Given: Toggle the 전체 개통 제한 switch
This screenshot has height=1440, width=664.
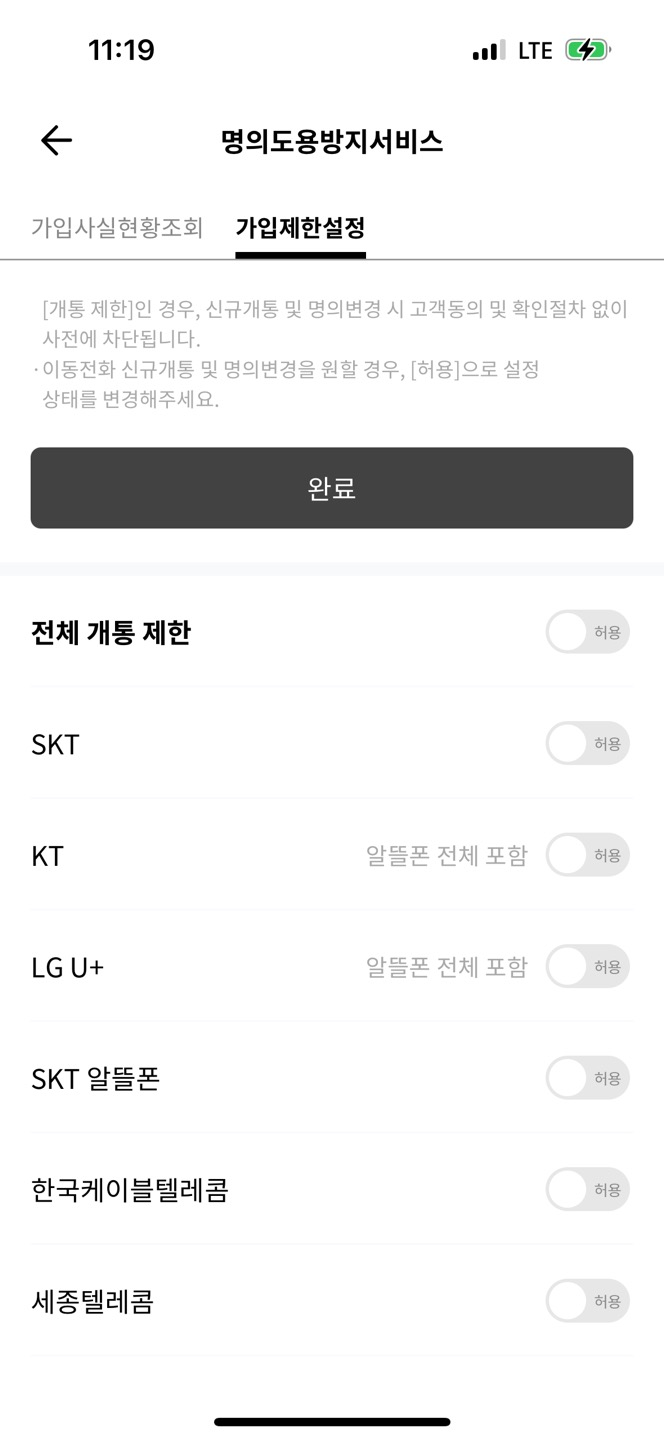Looking at the screenshot, I should click(x=588, y=632).
